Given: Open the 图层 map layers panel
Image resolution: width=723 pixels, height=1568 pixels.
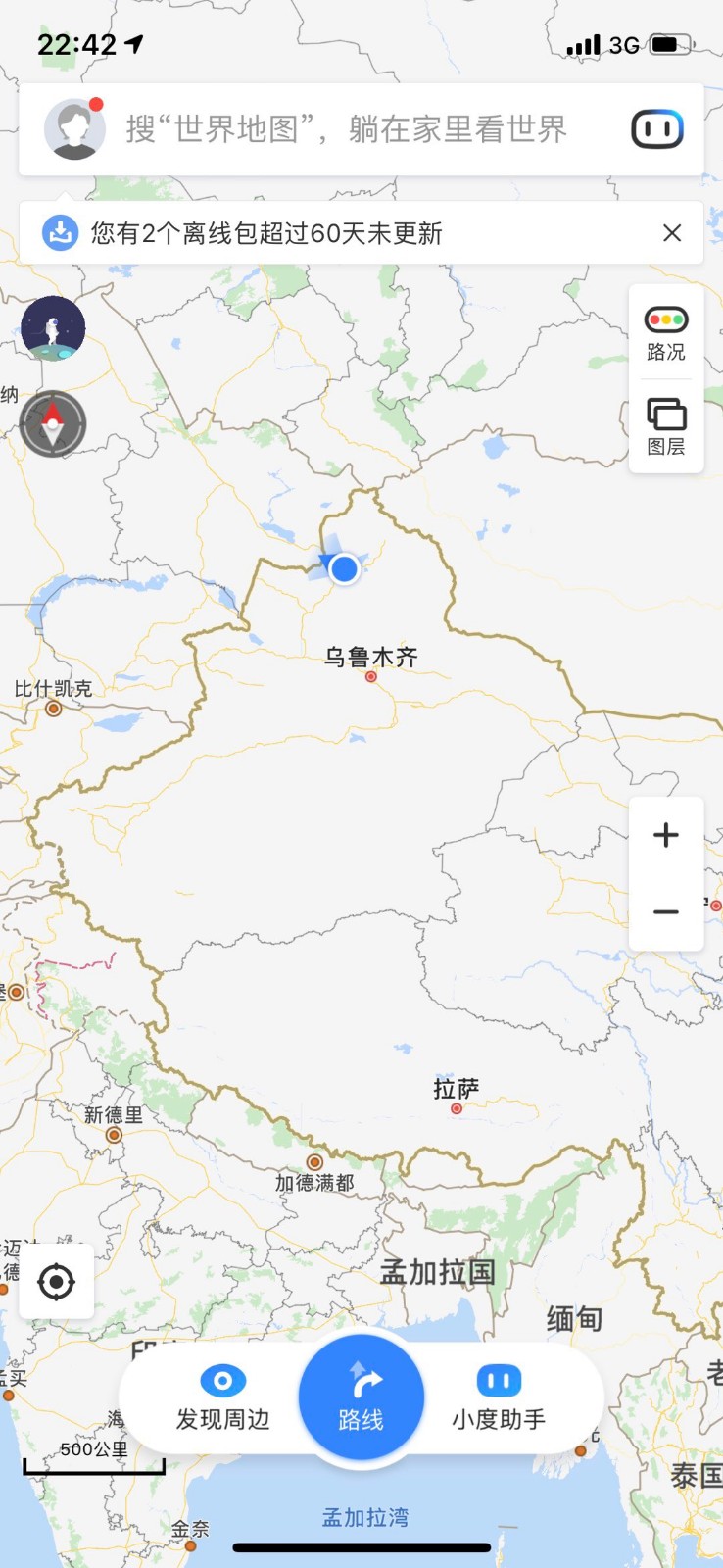Looking at the screenshot, I should pyautogui.click(x=666, y=426).
